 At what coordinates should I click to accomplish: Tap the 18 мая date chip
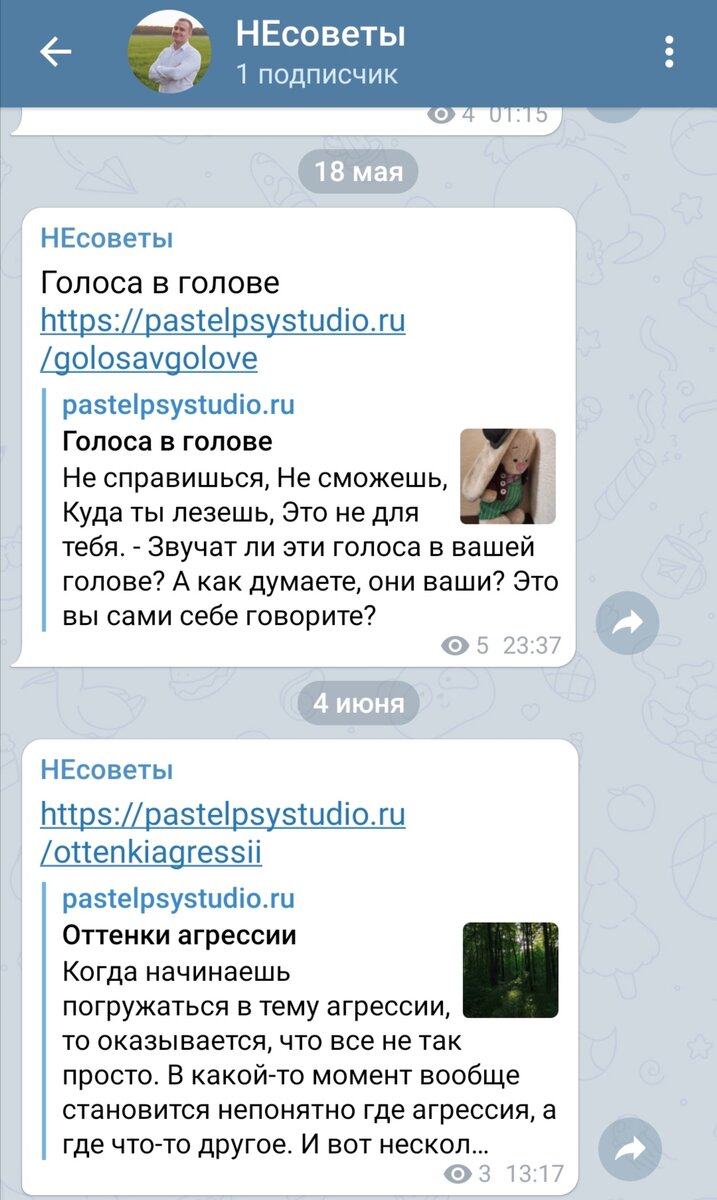pos(358,171)
